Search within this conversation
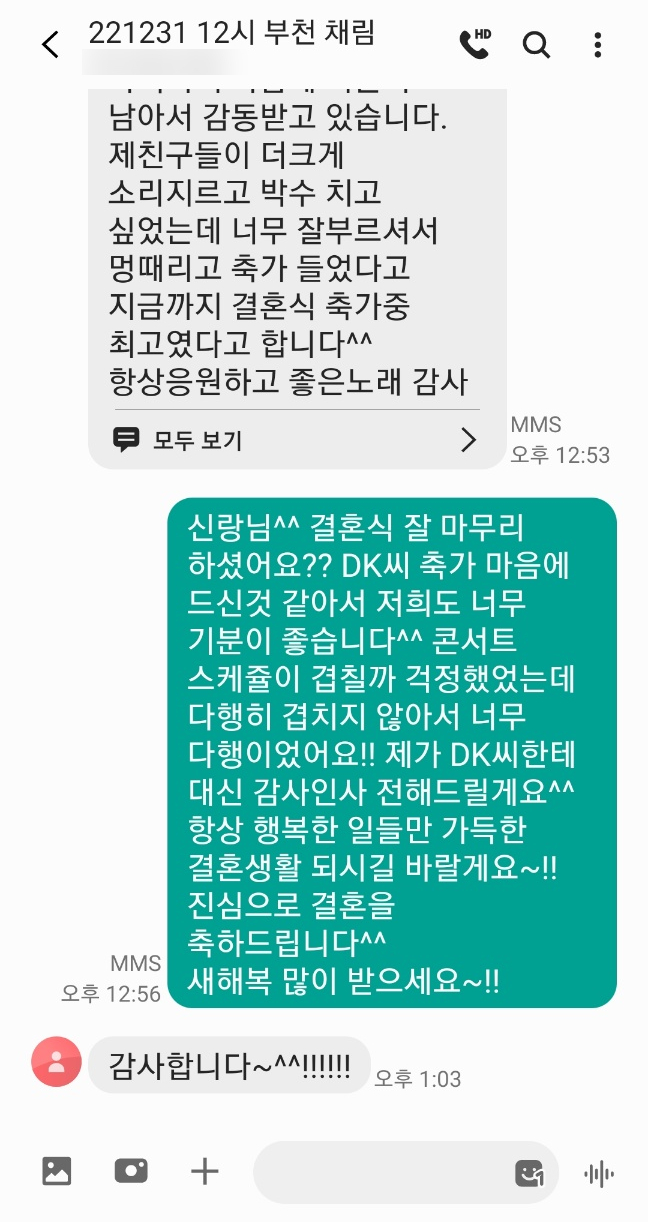This screenshot has height=1222, width=648. click(x=537, y=44)
